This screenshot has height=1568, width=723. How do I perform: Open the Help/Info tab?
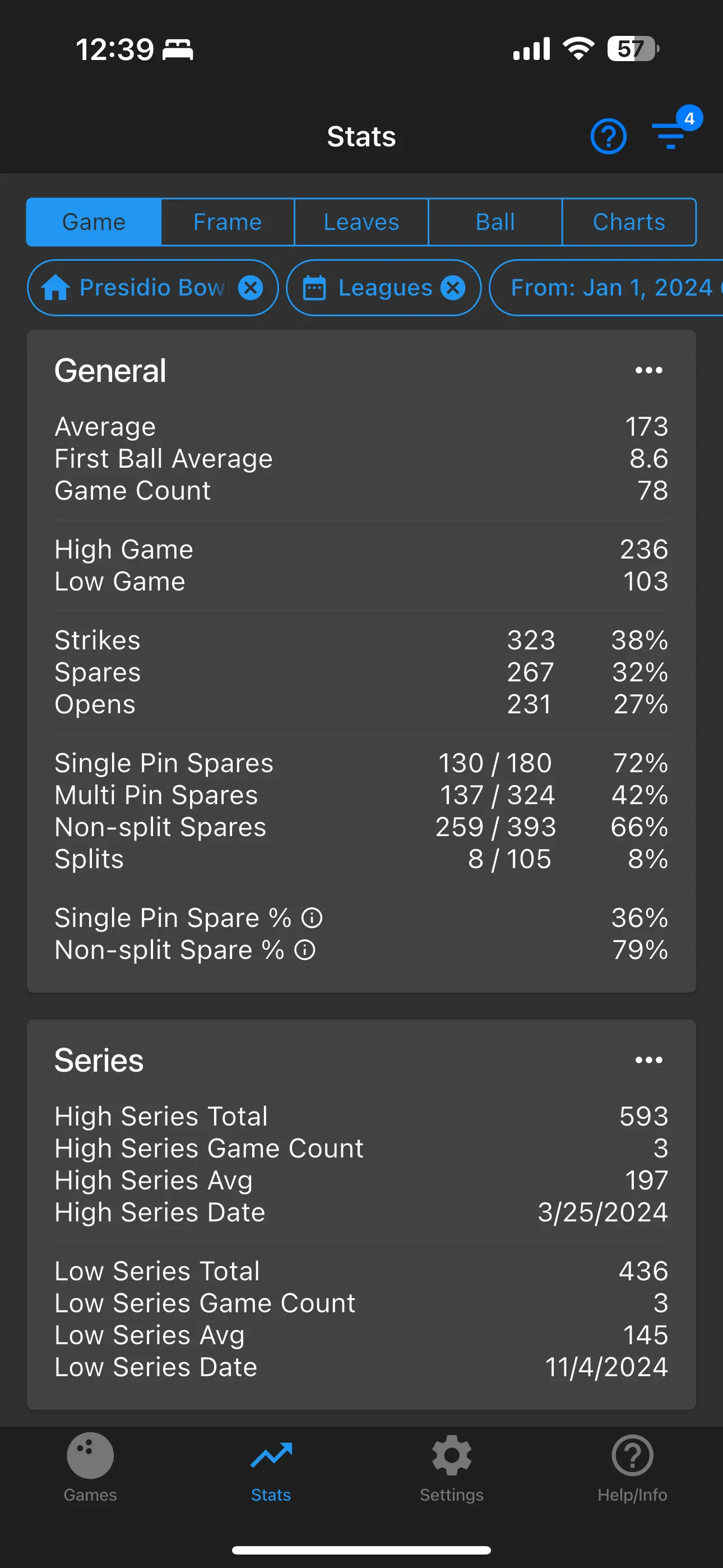pos(632,1467)
